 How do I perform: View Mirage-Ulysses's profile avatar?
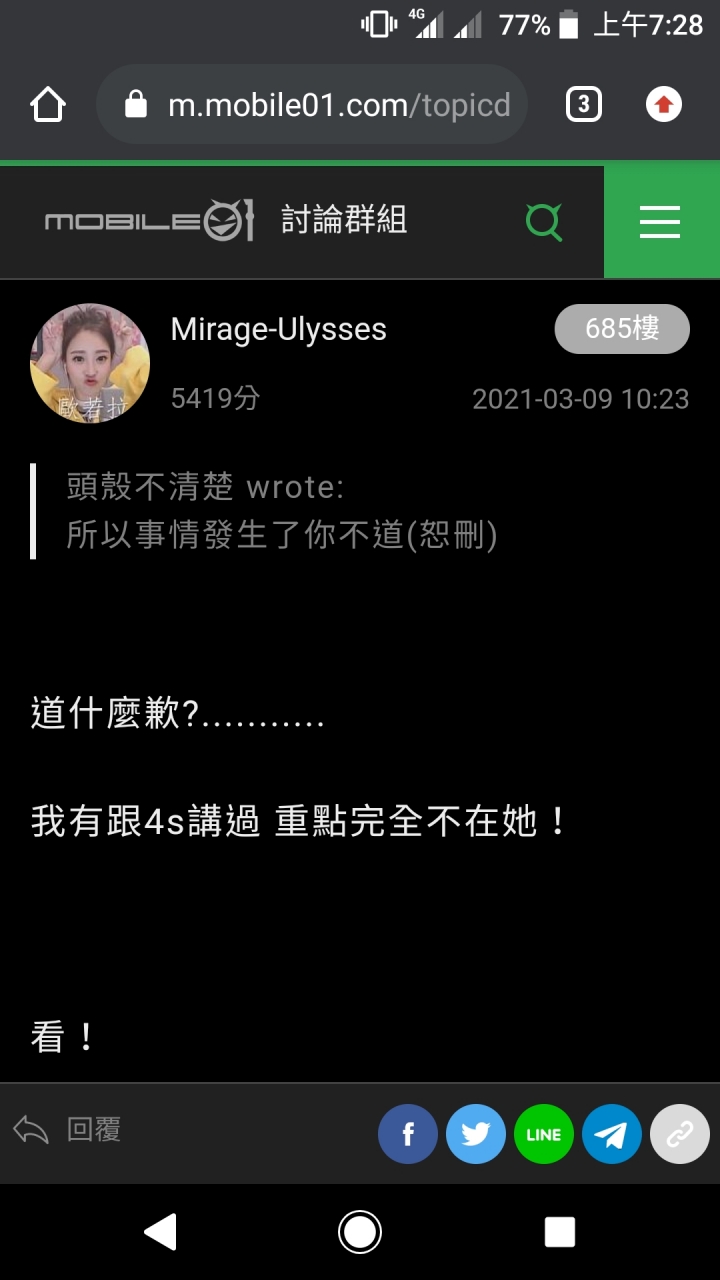pyautogui.click(x=90, y=364)
